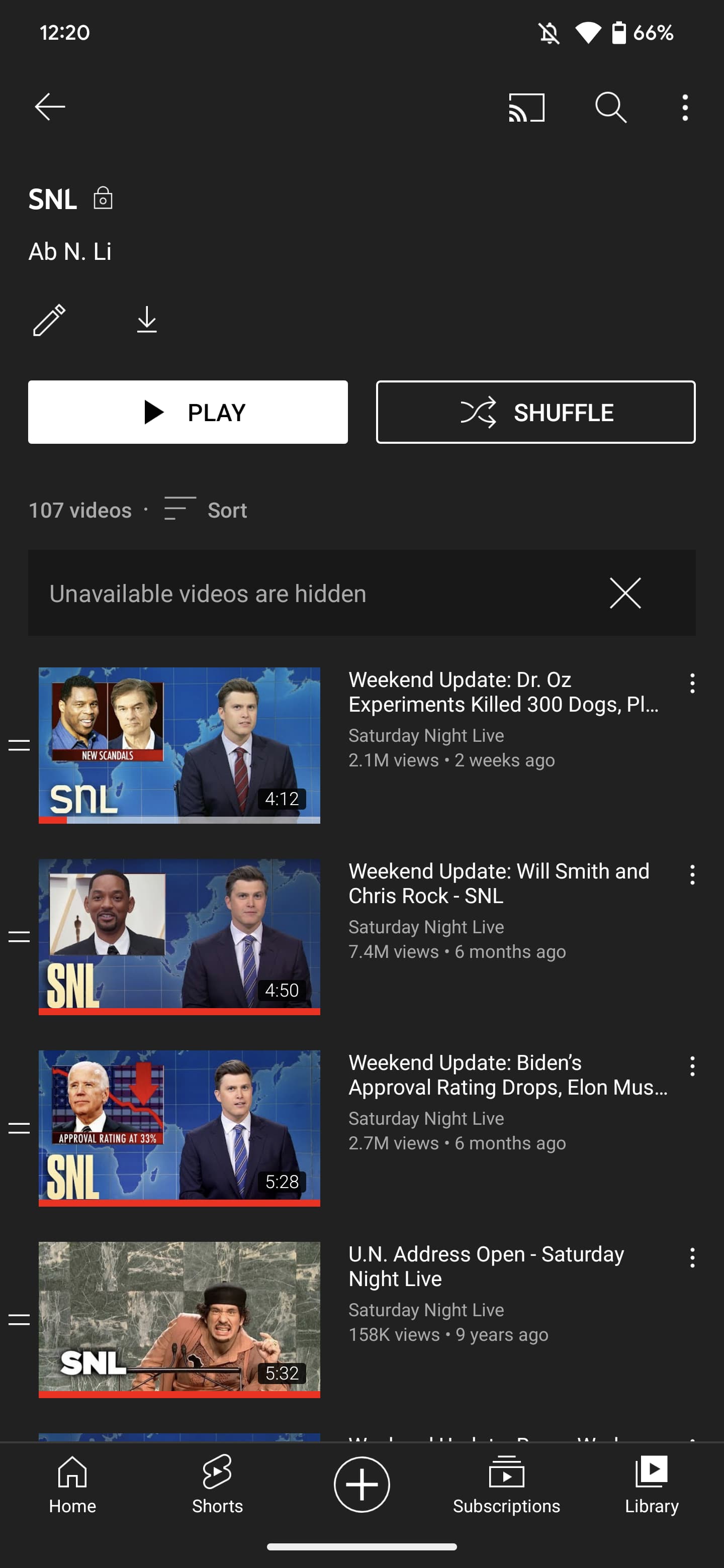Shuffle the SNL playlist

coord(535,412)
